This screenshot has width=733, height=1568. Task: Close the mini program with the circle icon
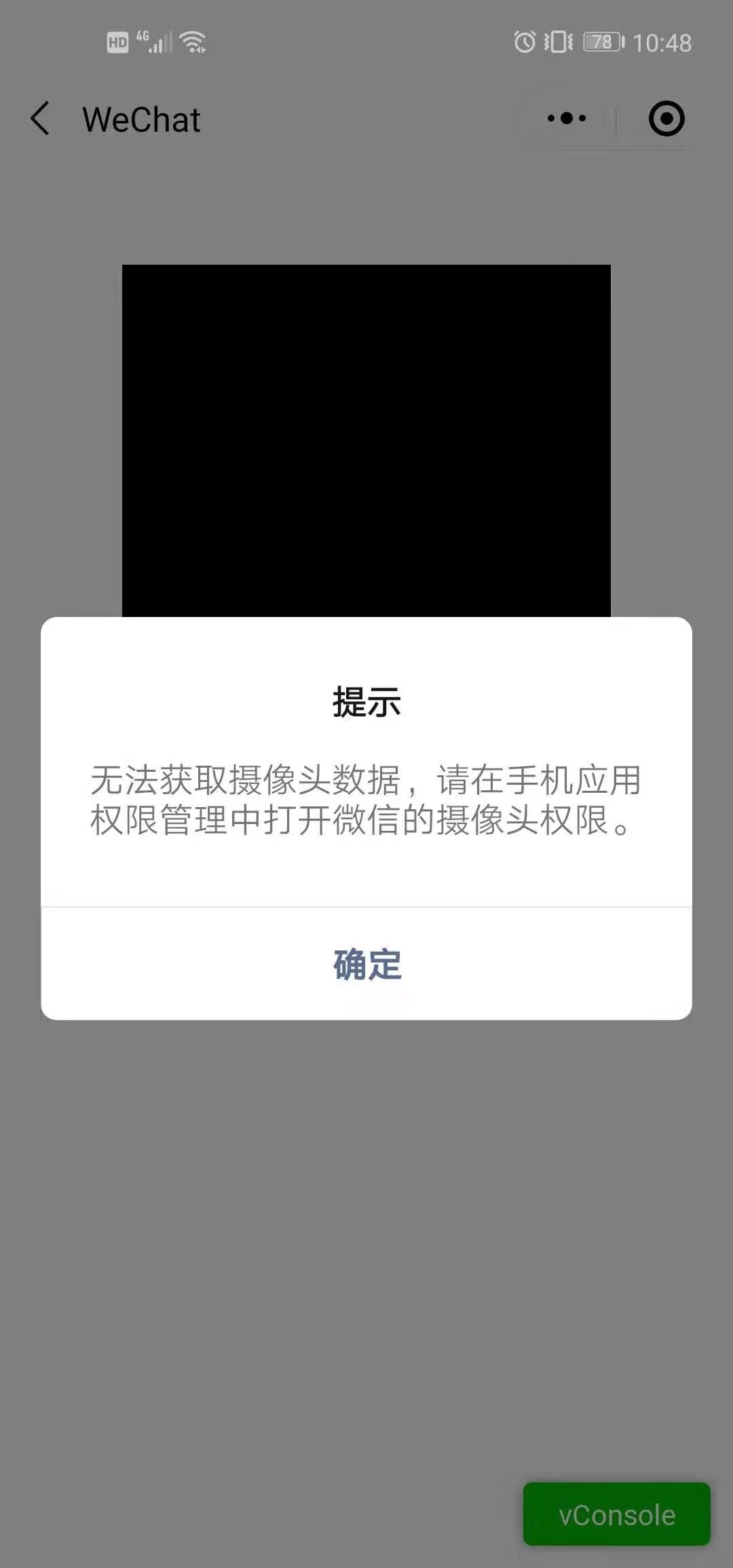pyautogui.click(x=666, y=119)
